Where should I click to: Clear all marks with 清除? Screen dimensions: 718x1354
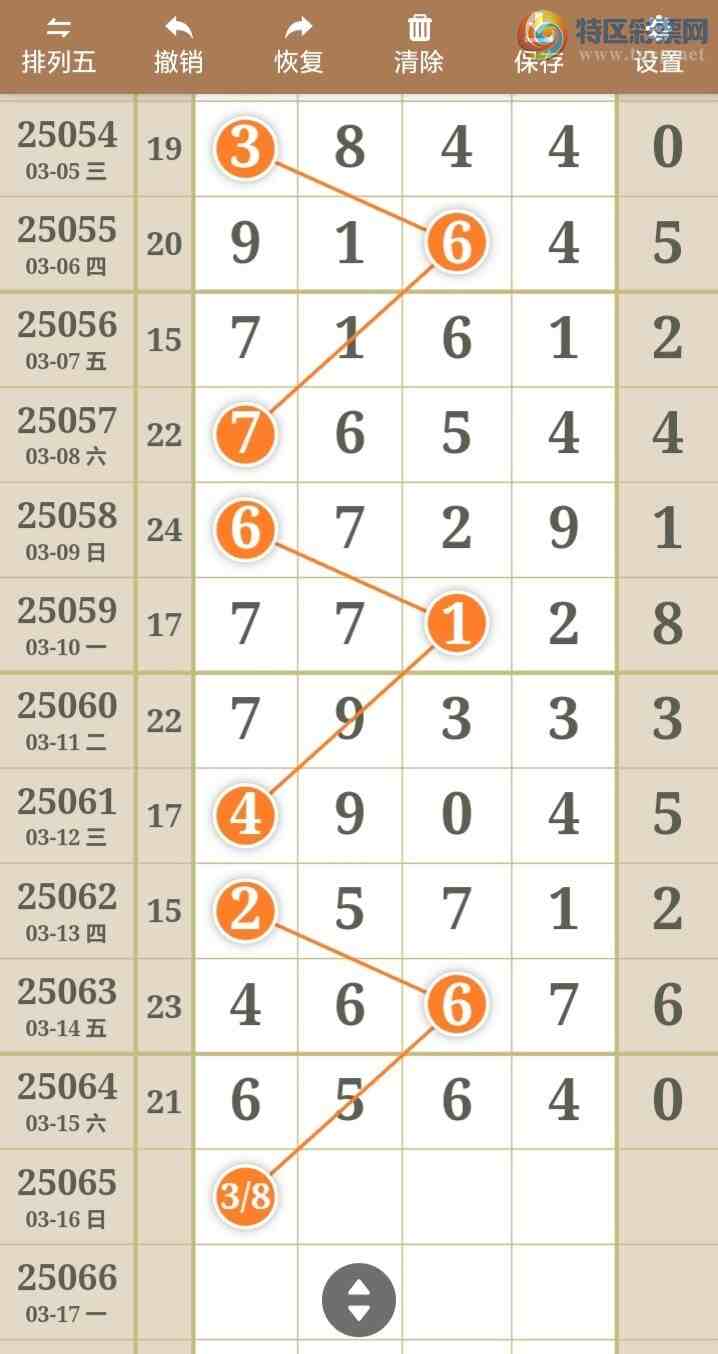click(419, 46)
